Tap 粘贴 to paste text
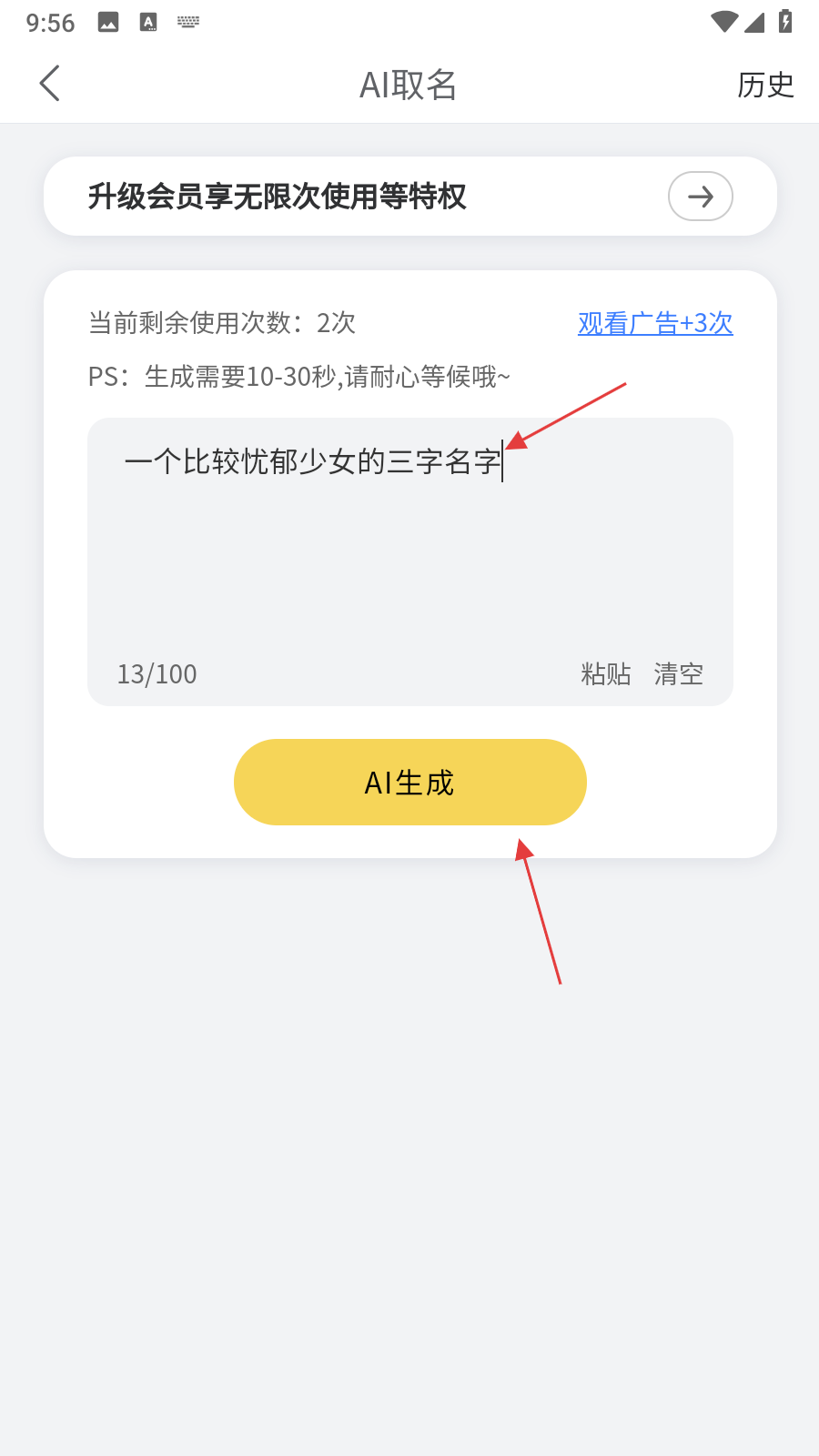The image size is (819, 1456). [606, 674]
